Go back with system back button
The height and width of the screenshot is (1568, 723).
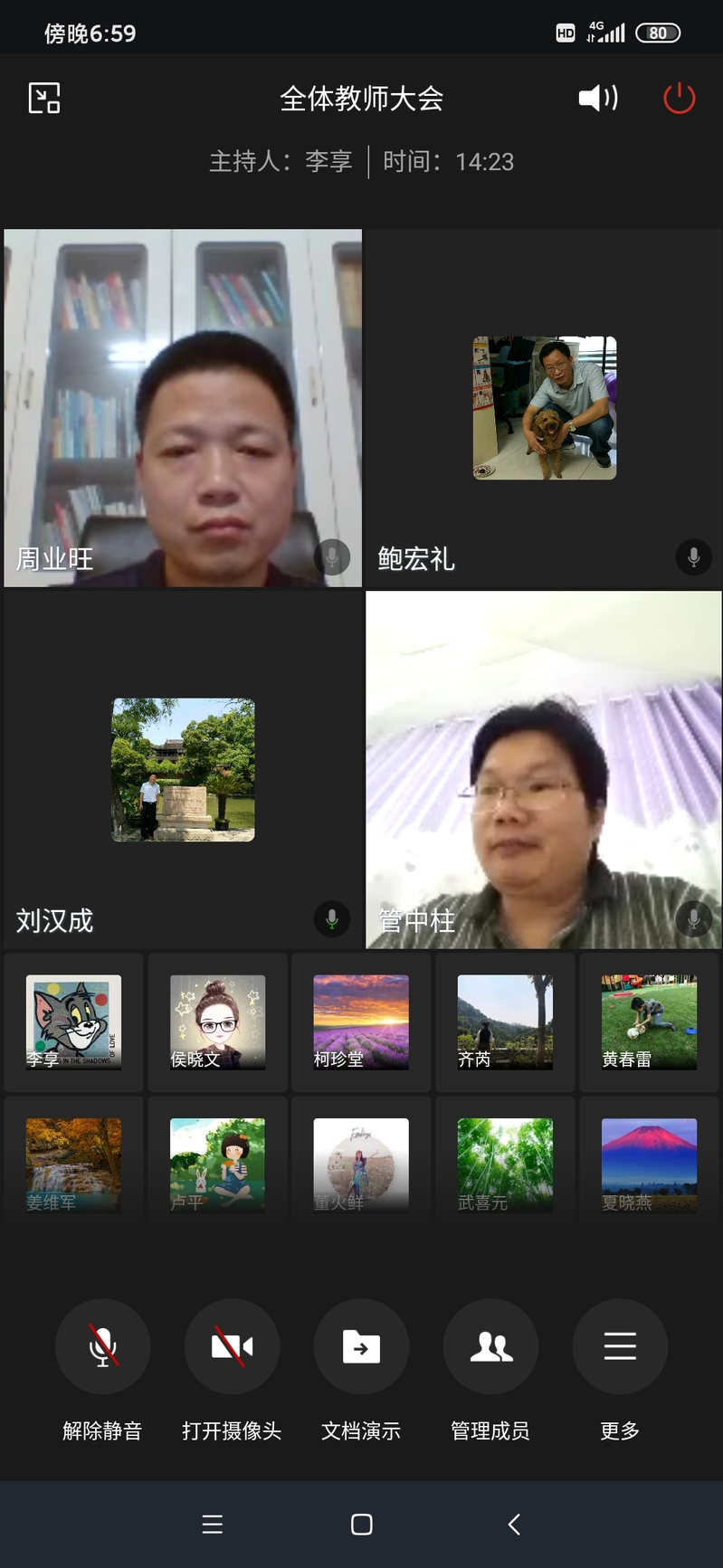point(514,1525)
